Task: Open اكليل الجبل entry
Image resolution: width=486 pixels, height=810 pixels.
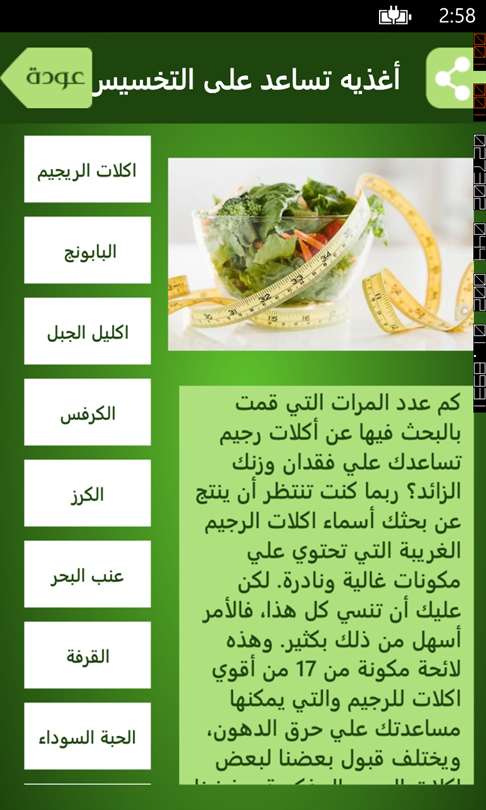Action: point(87,331)
